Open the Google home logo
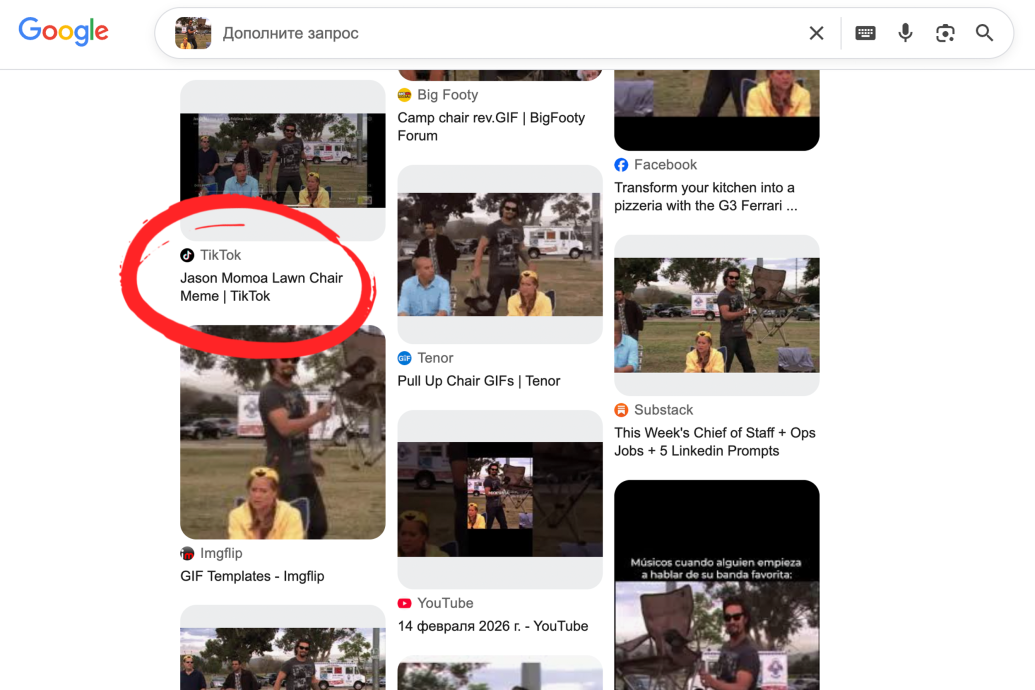The image size is (1035, 690). click(63, 32)
